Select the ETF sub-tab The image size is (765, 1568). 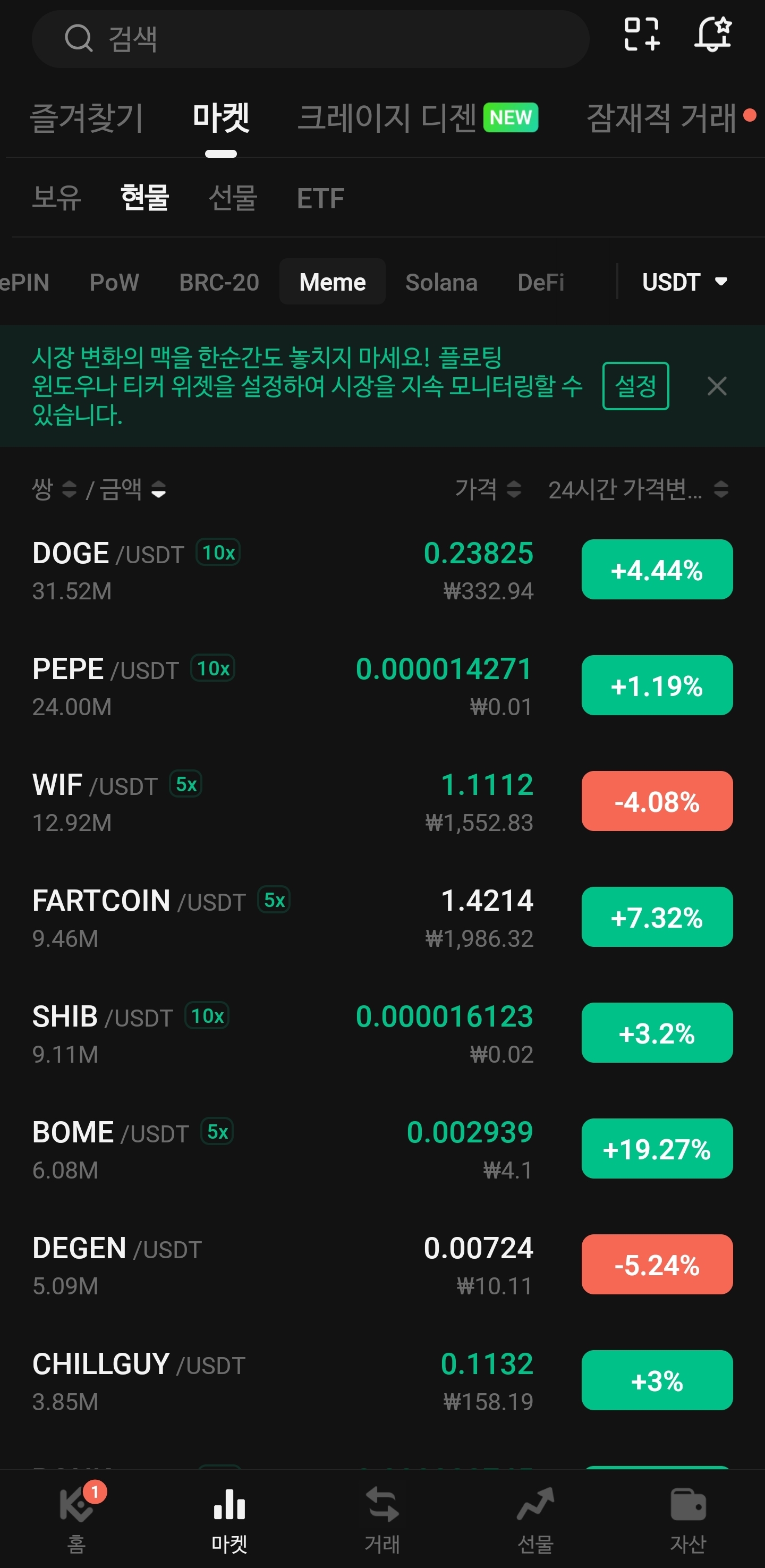coord(321,198)
